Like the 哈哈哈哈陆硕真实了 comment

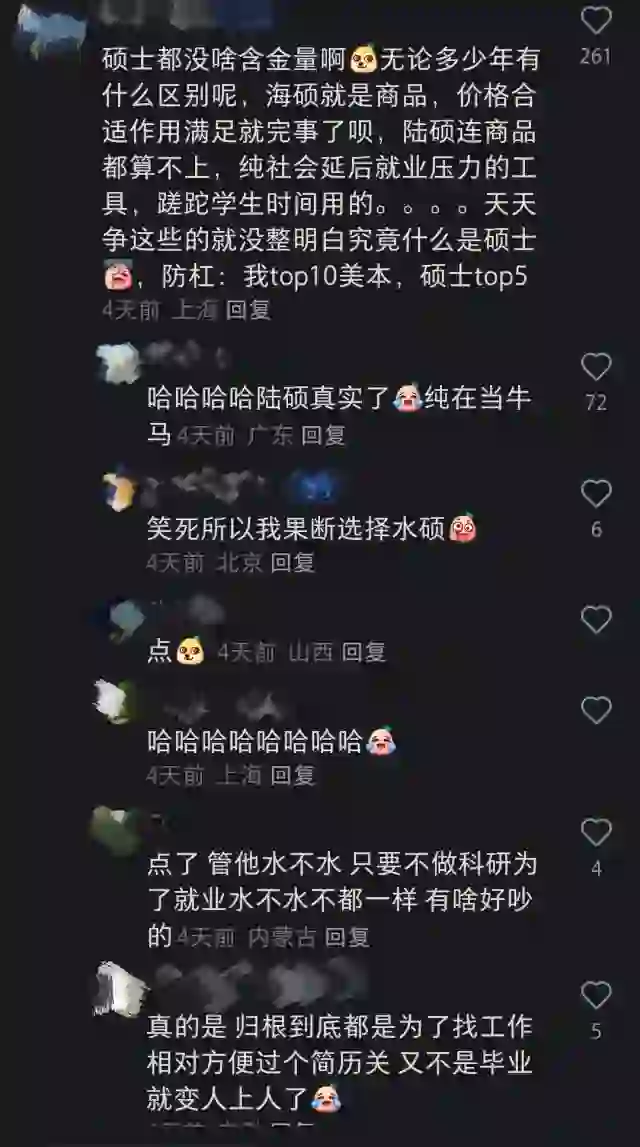pos(596,368)
